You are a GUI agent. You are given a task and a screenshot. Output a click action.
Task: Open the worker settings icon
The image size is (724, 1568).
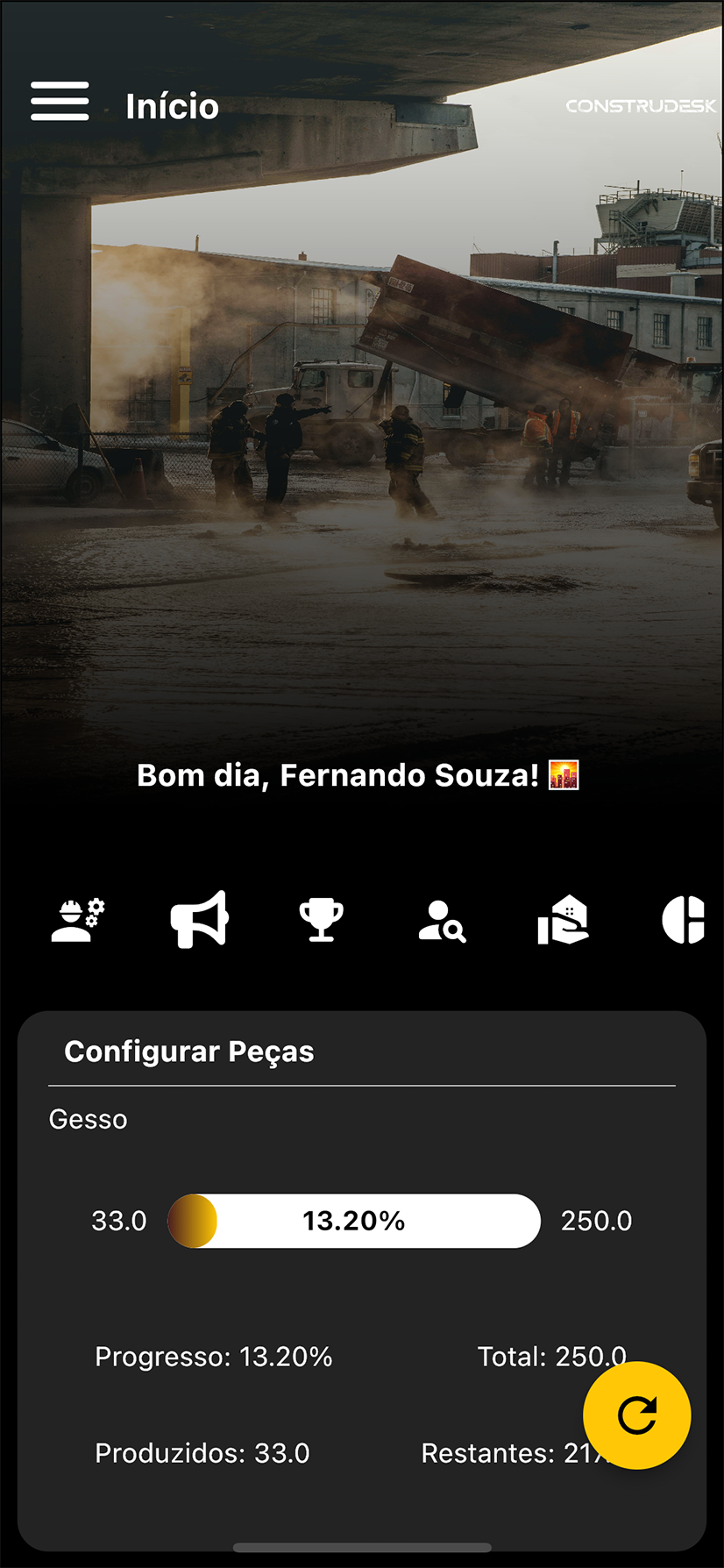pos(78,920)
